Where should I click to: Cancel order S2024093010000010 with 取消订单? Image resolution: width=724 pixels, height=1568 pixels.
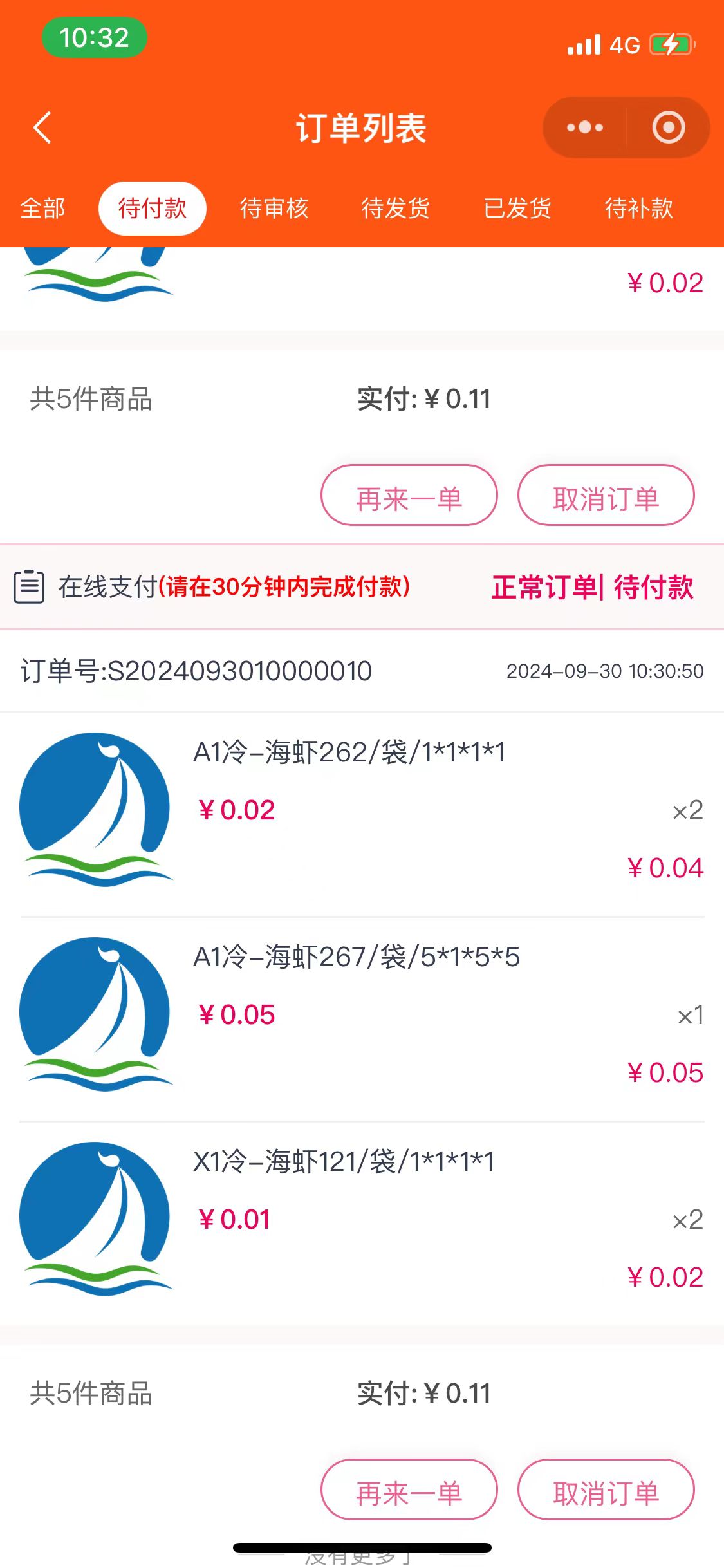[x=606, y=1489]
